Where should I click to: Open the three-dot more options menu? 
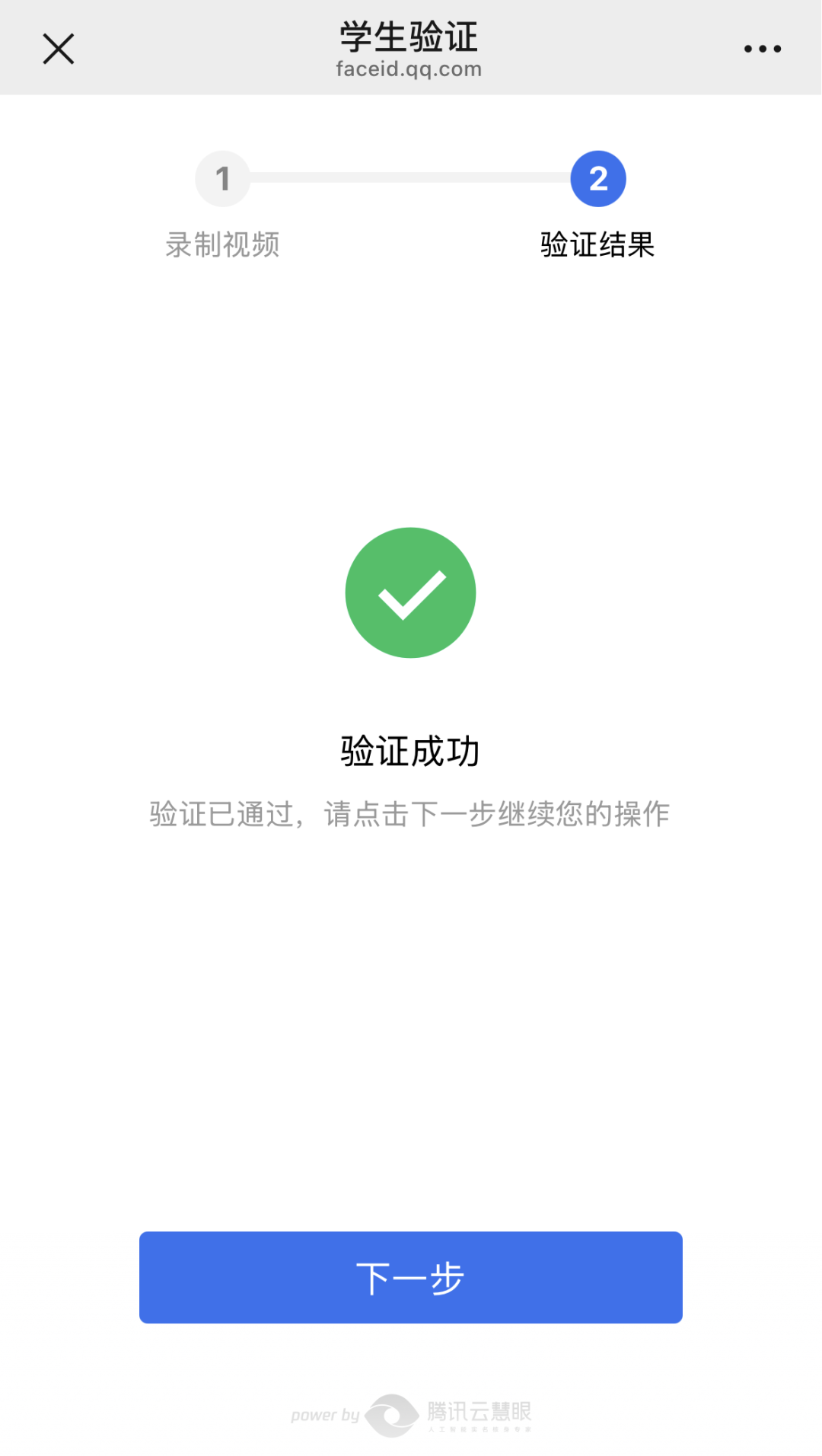click(x=762, y=49)
